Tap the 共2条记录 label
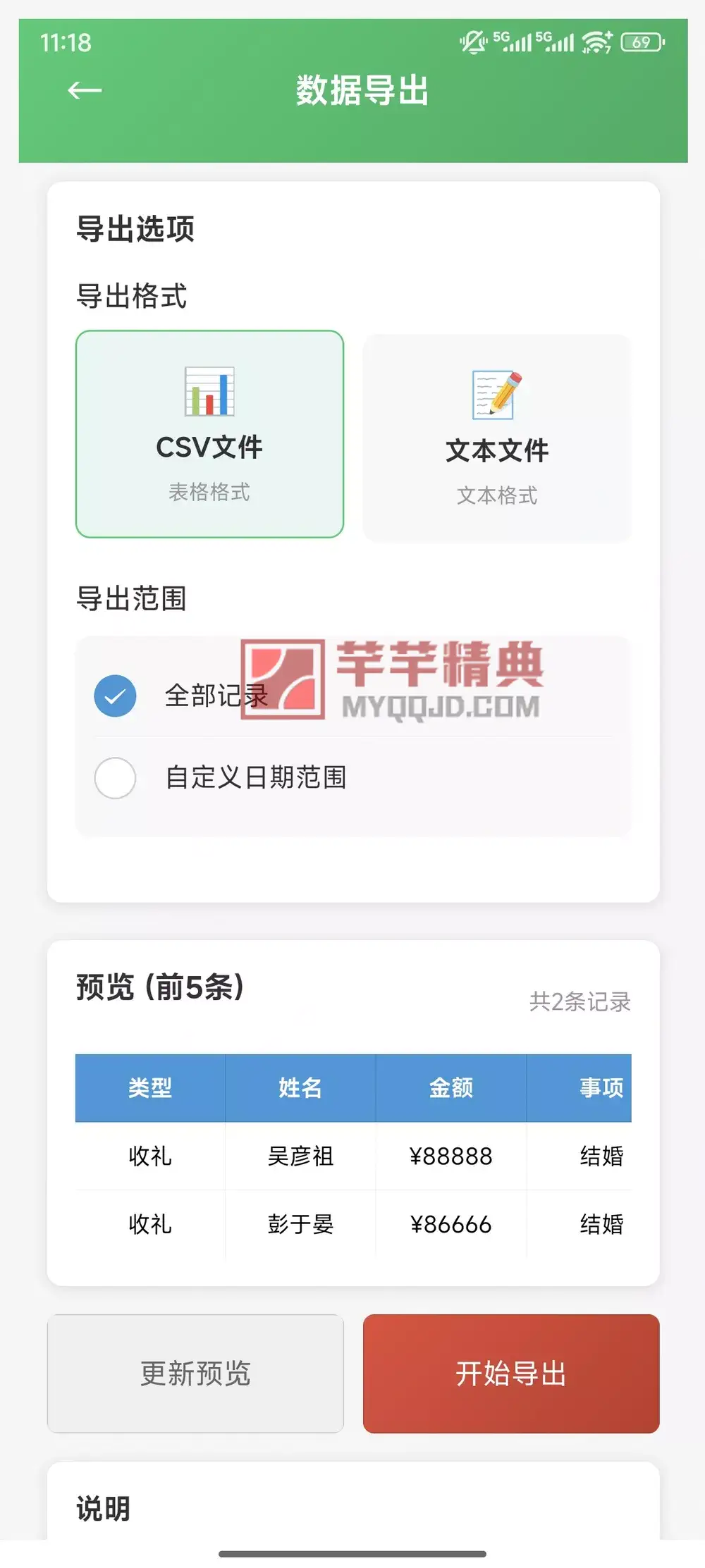Screen dimensions: 705x1568 pos(581,1001)
